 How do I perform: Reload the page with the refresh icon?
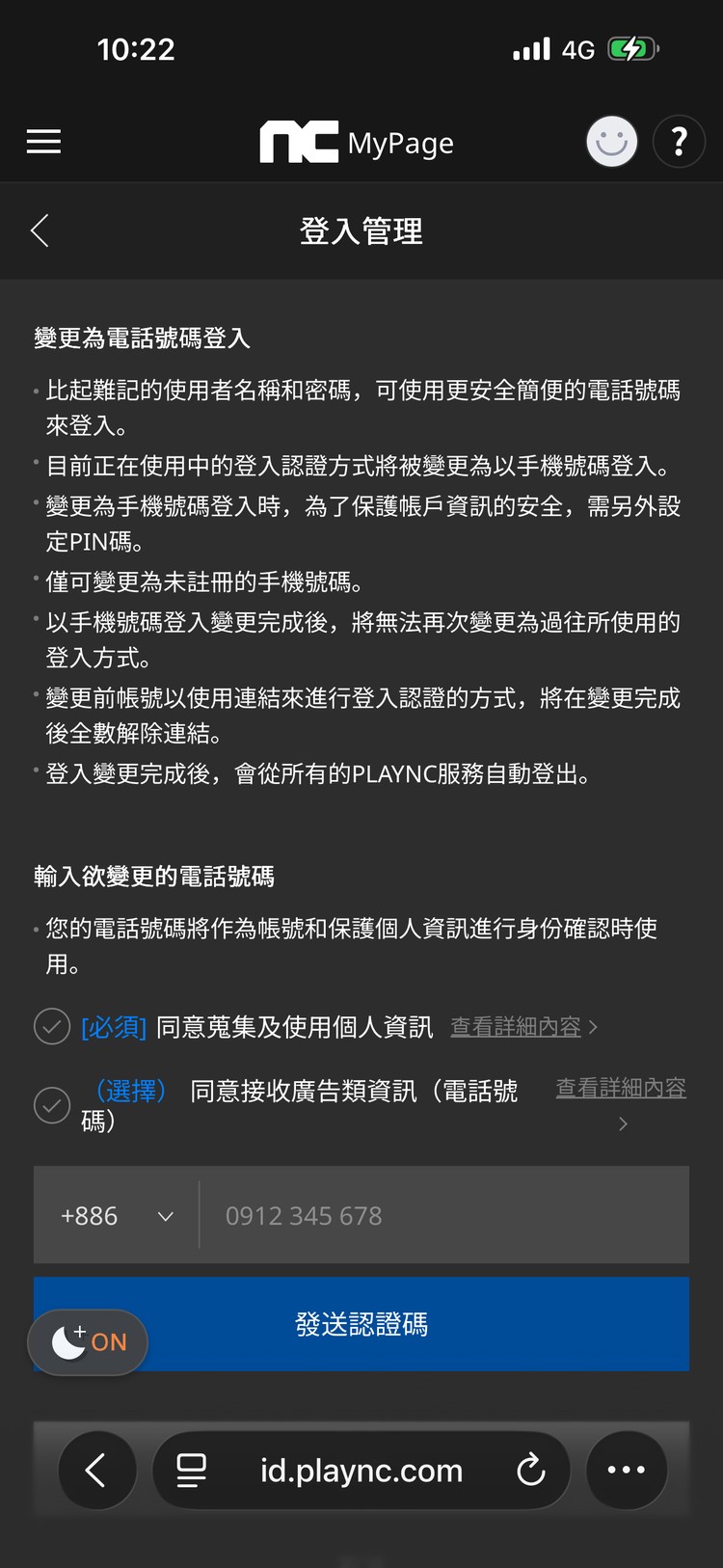[x=531, y=1470]
